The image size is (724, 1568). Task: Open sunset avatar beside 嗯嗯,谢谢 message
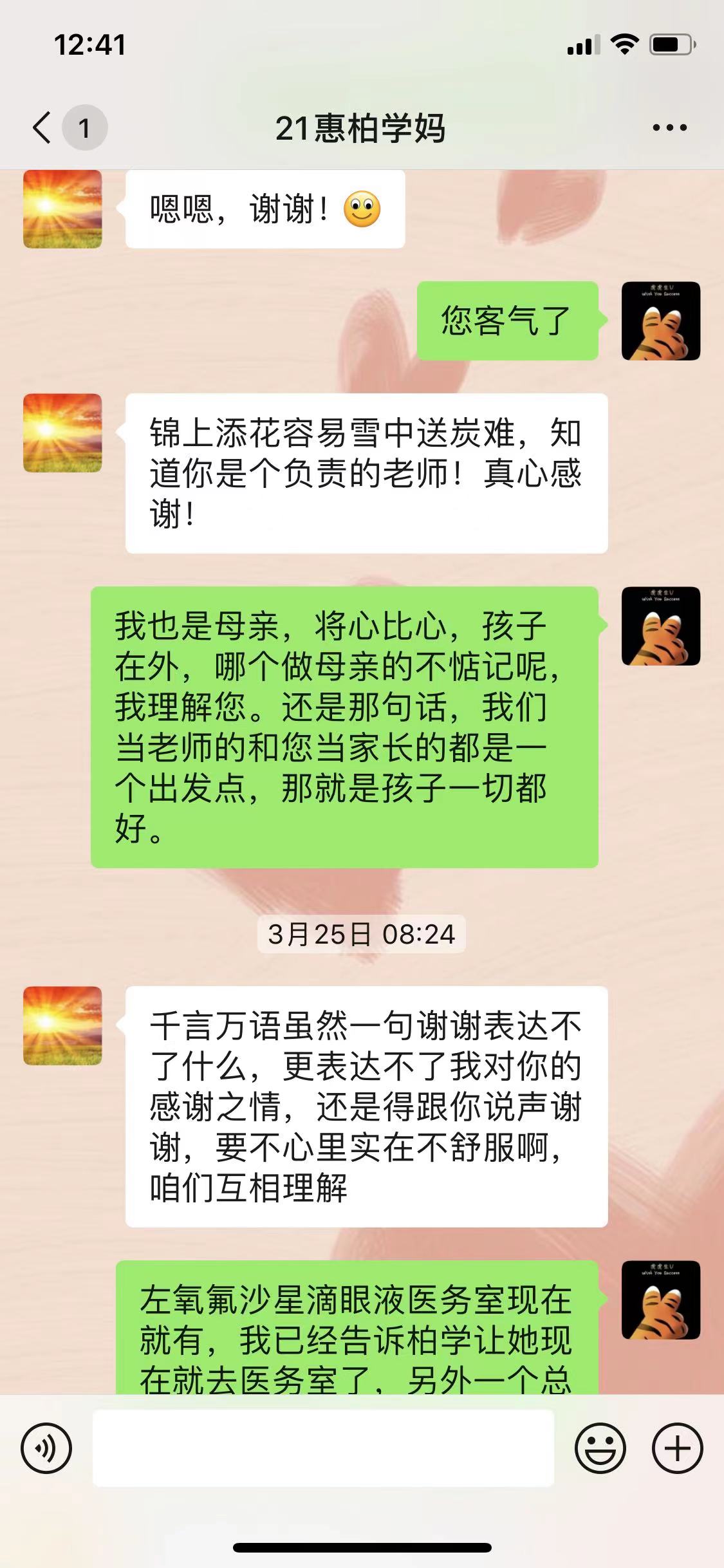[62, 209]
